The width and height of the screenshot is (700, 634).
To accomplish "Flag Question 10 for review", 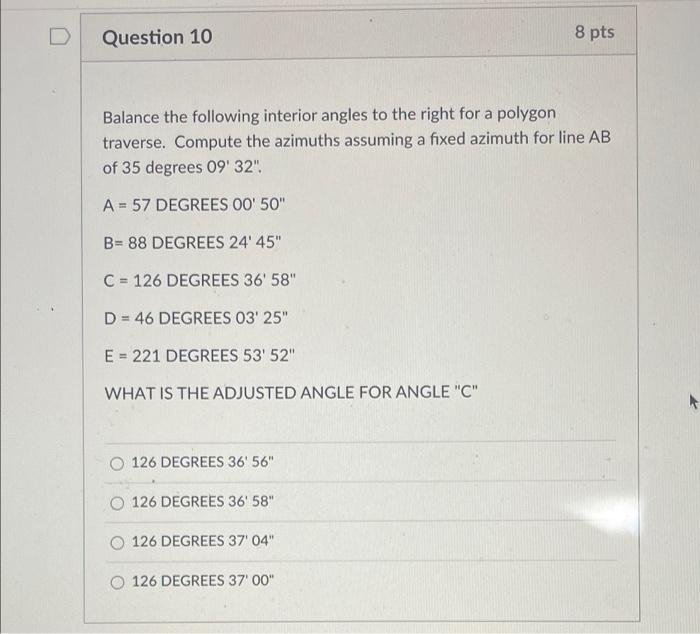I will tap(62, 37).
